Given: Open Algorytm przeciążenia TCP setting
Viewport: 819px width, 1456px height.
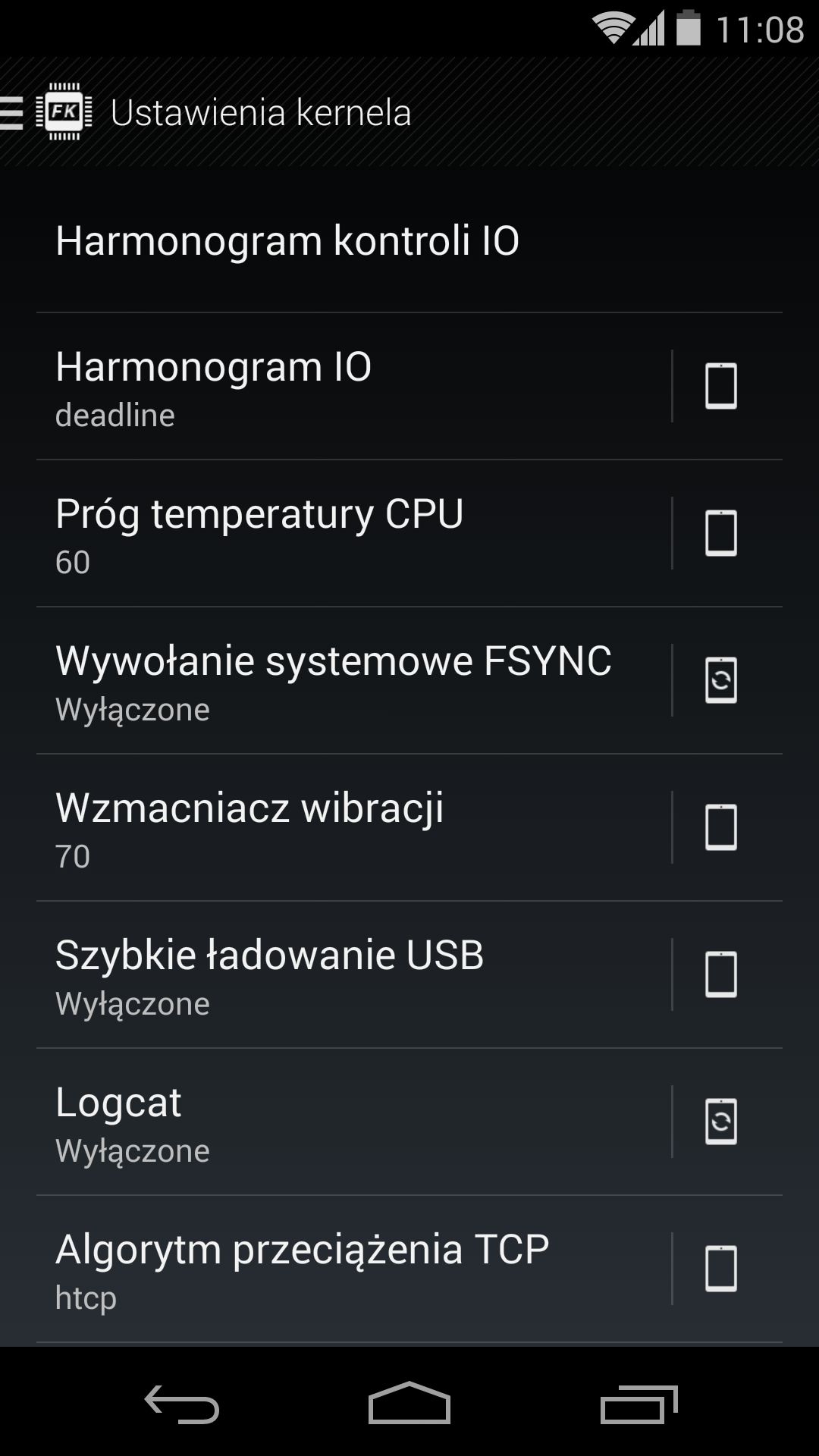Looking at the screenshot, I should click(x=353, y=1269).
